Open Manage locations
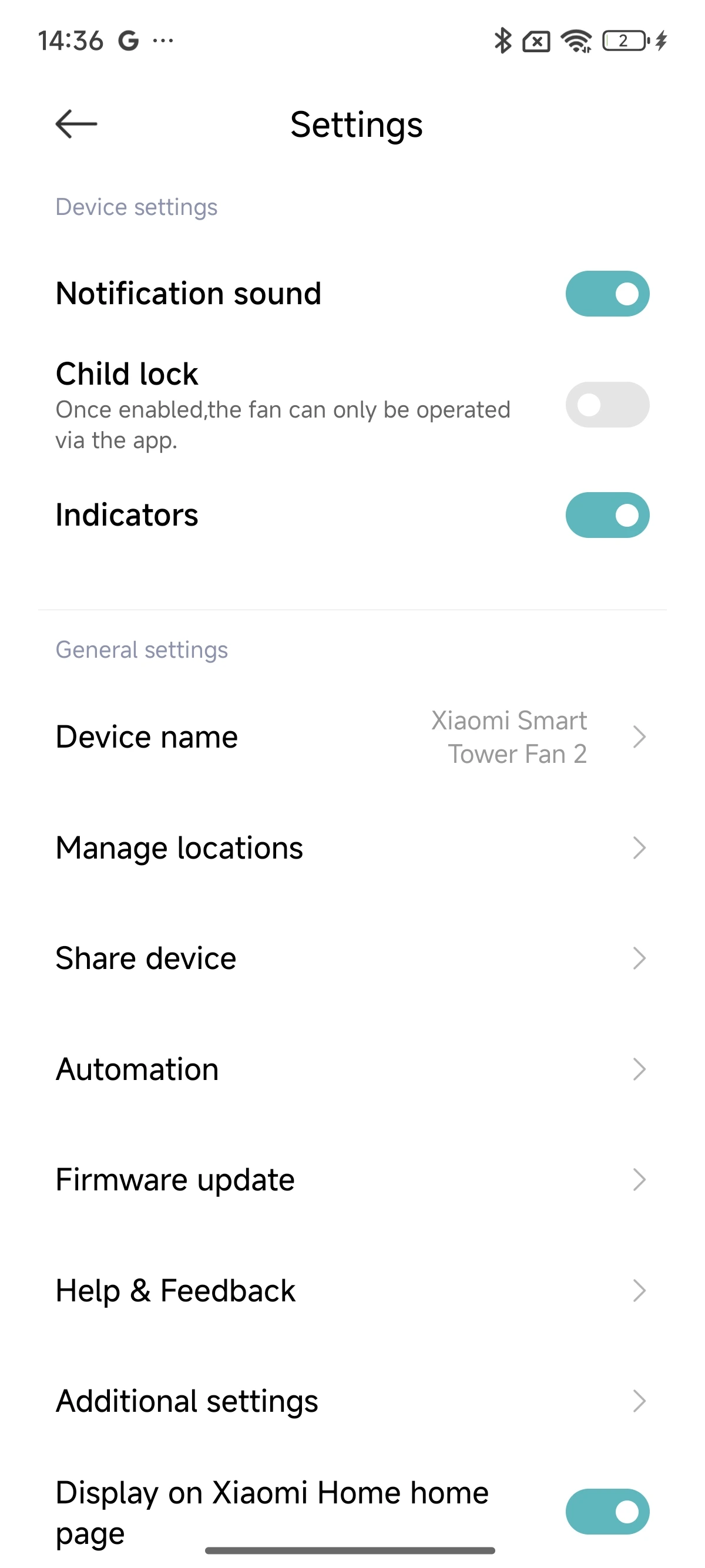 tap(352, 848)
